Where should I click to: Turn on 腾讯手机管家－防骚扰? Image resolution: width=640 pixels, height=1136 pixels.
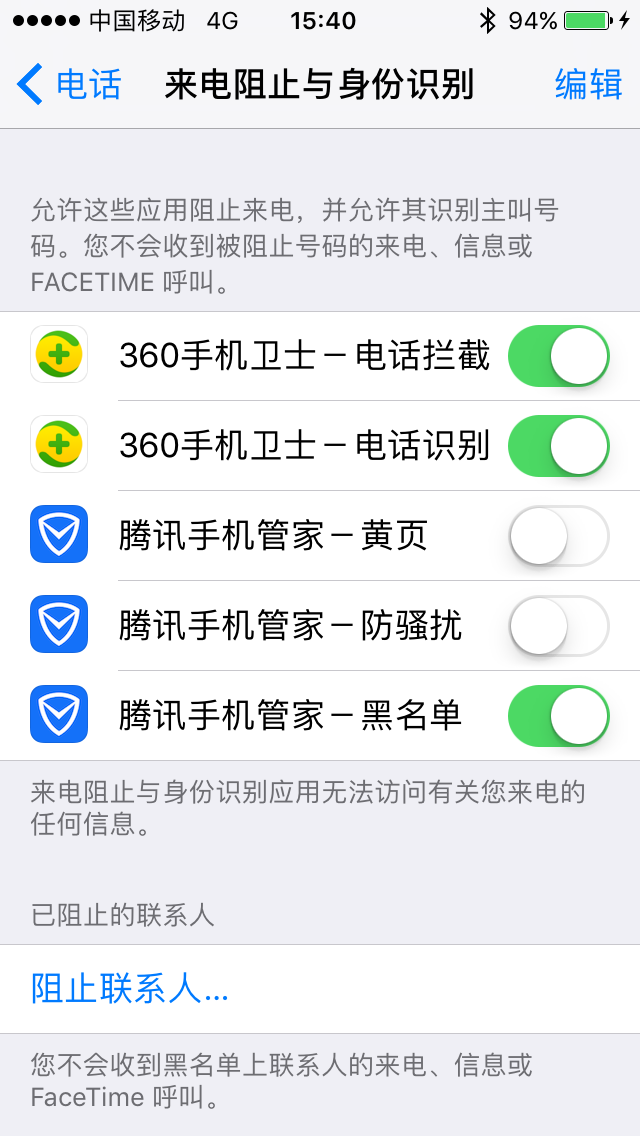click(558, 626)
